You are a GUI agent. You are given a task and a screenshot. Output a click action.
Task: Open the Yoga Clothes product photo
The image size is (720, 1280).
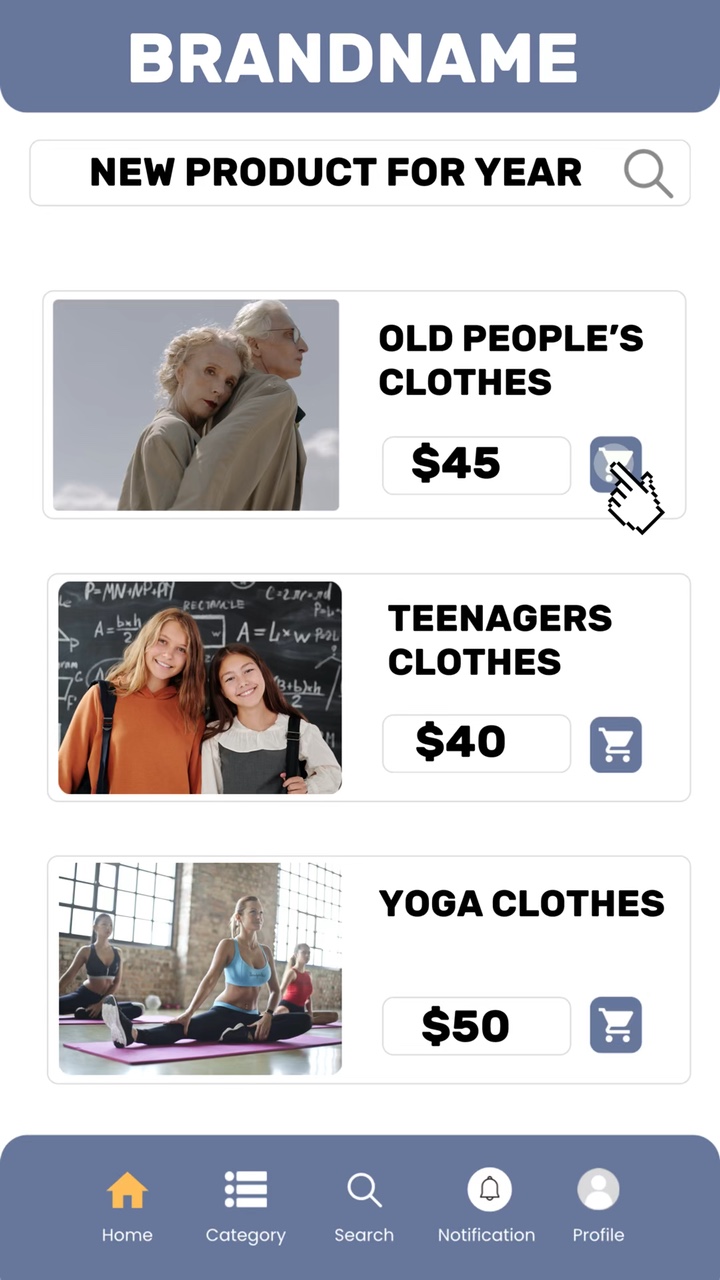(200, 969)
